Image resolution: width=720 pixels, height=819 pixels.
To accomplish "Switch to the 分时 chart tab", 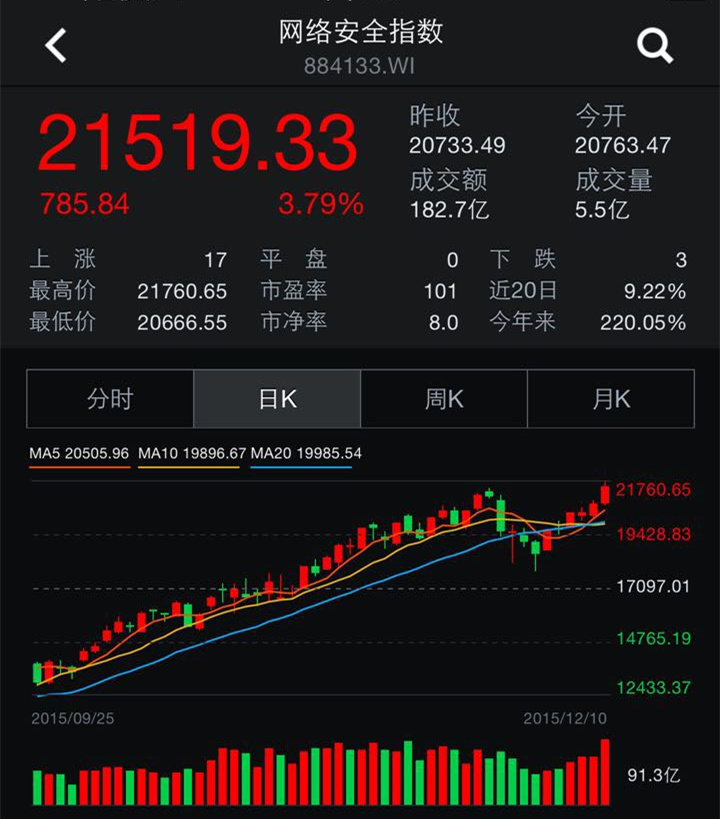I will 110,399.
